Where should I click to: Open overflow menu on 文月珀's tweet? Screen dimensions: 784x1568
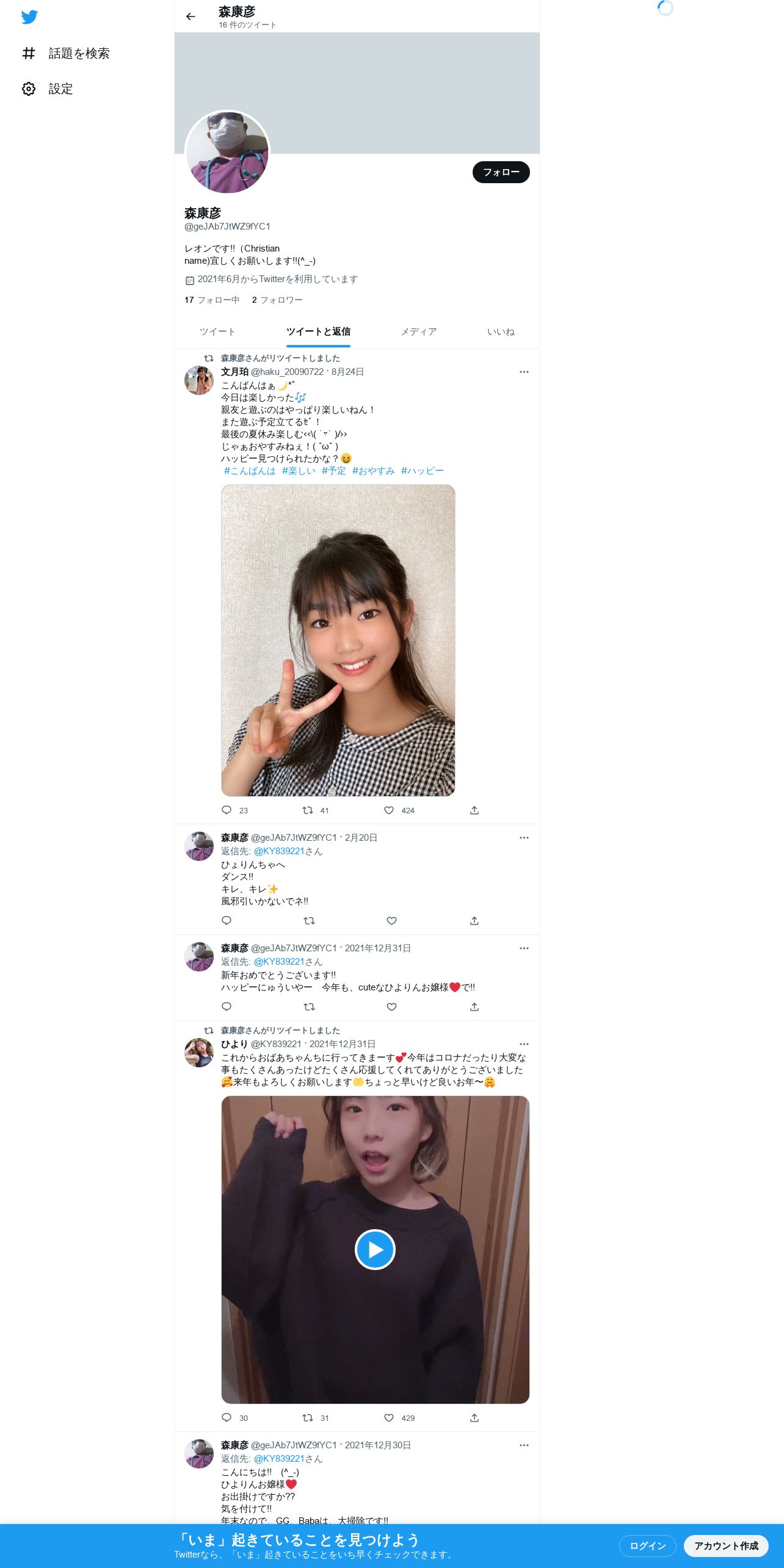524,372
